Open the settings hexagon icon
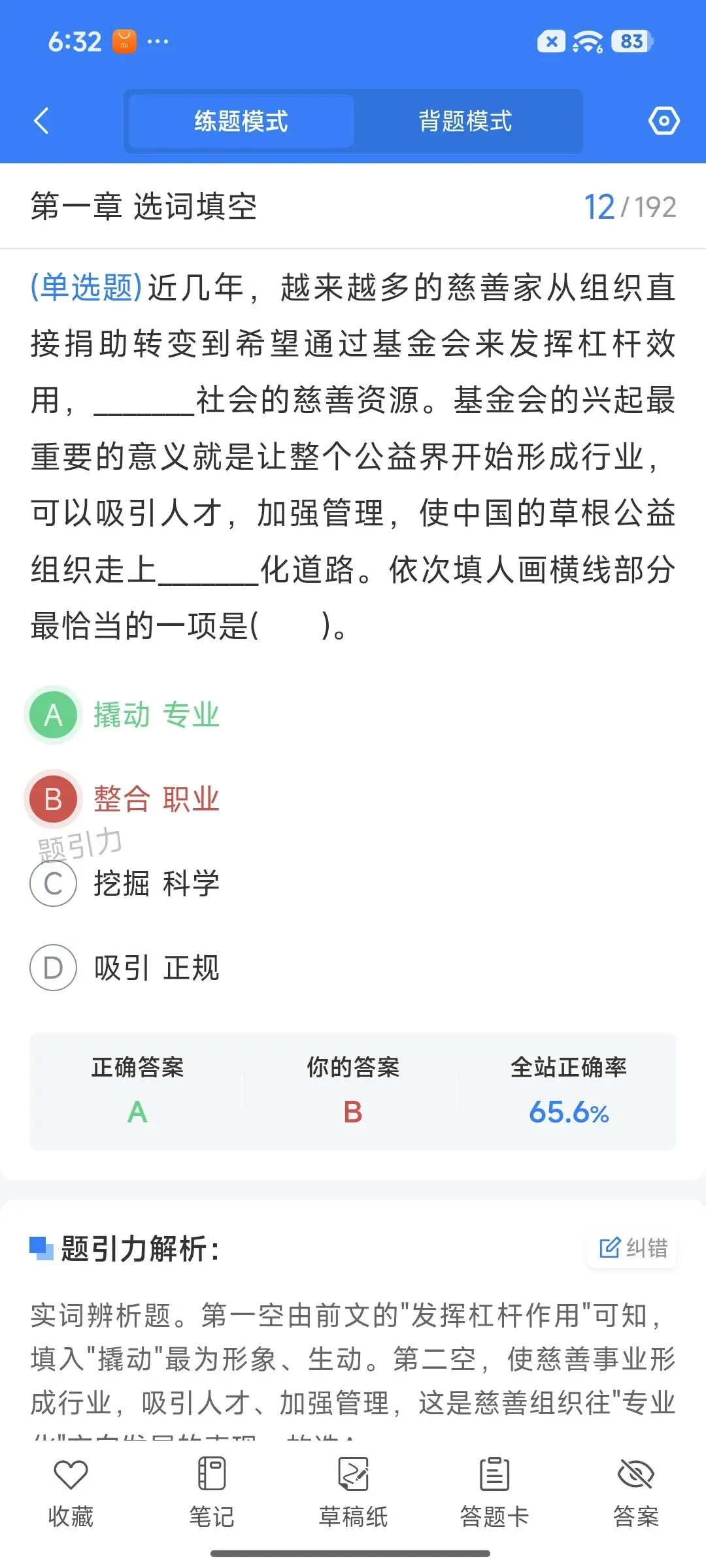This screenshot has height=1568, width=706. pos(664,121)
